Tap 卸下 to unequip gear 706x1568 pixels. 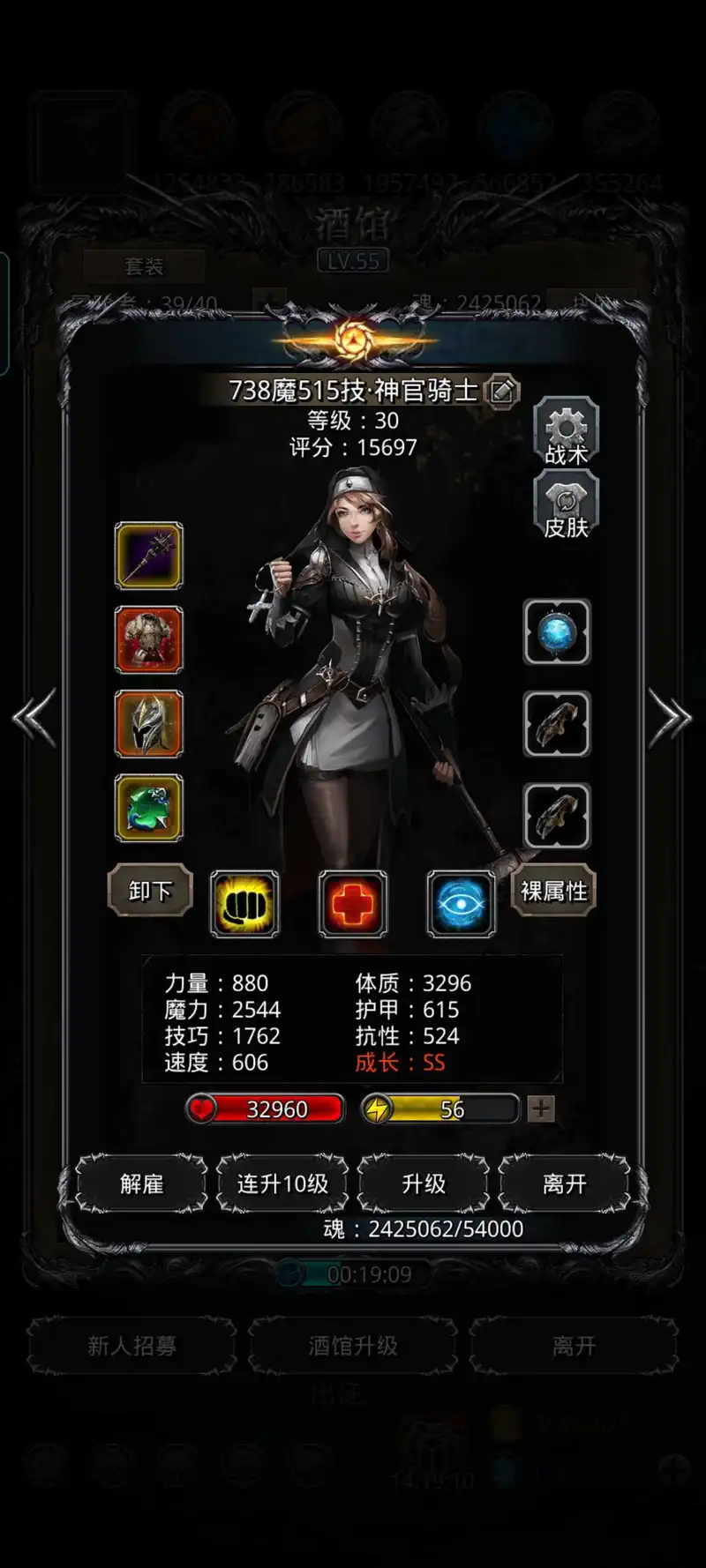pos(150,891)
